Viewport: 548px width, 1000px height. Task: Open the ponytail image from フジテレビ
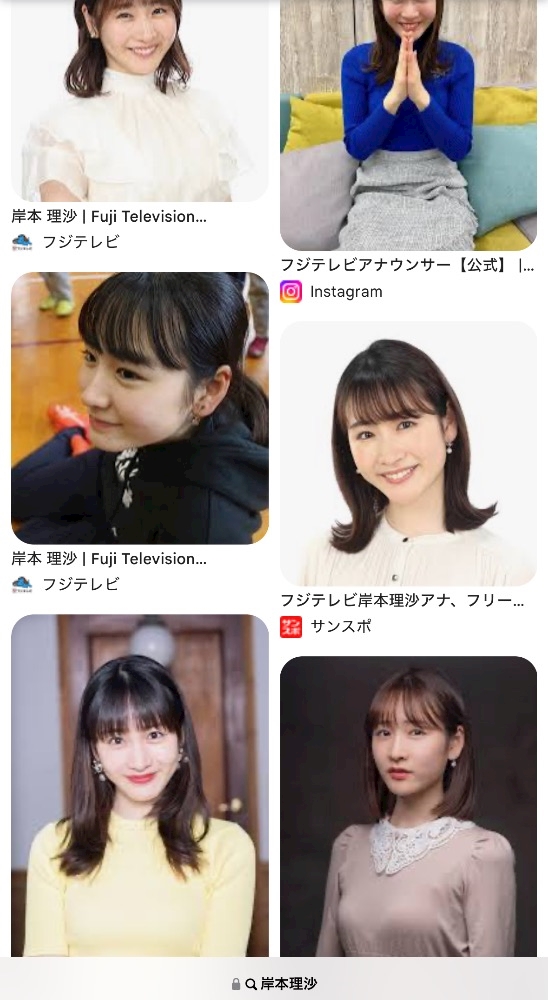(140, 408)
